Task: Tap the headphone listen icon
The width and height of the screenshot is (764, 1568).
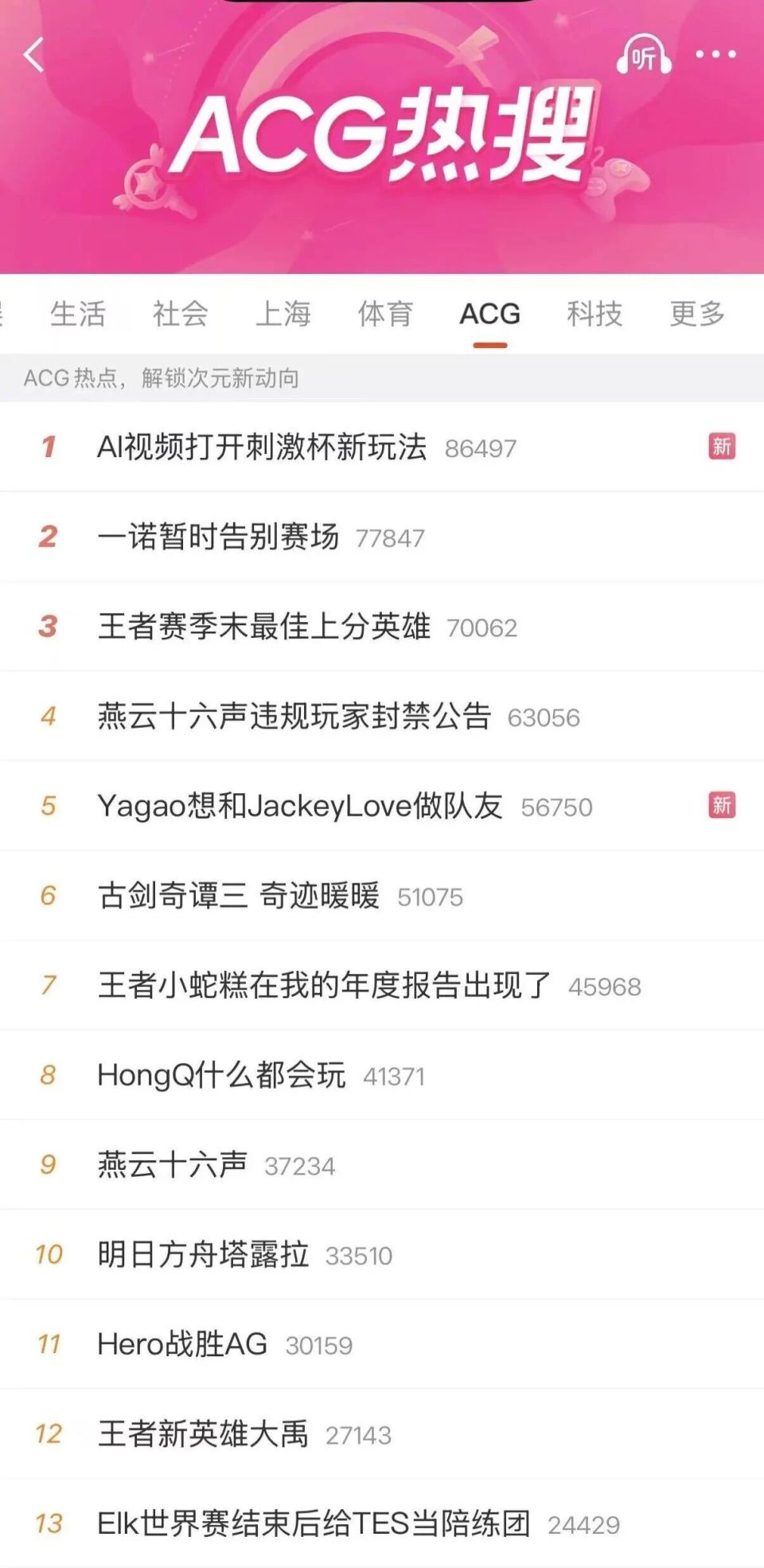Action: coord(643,56)
